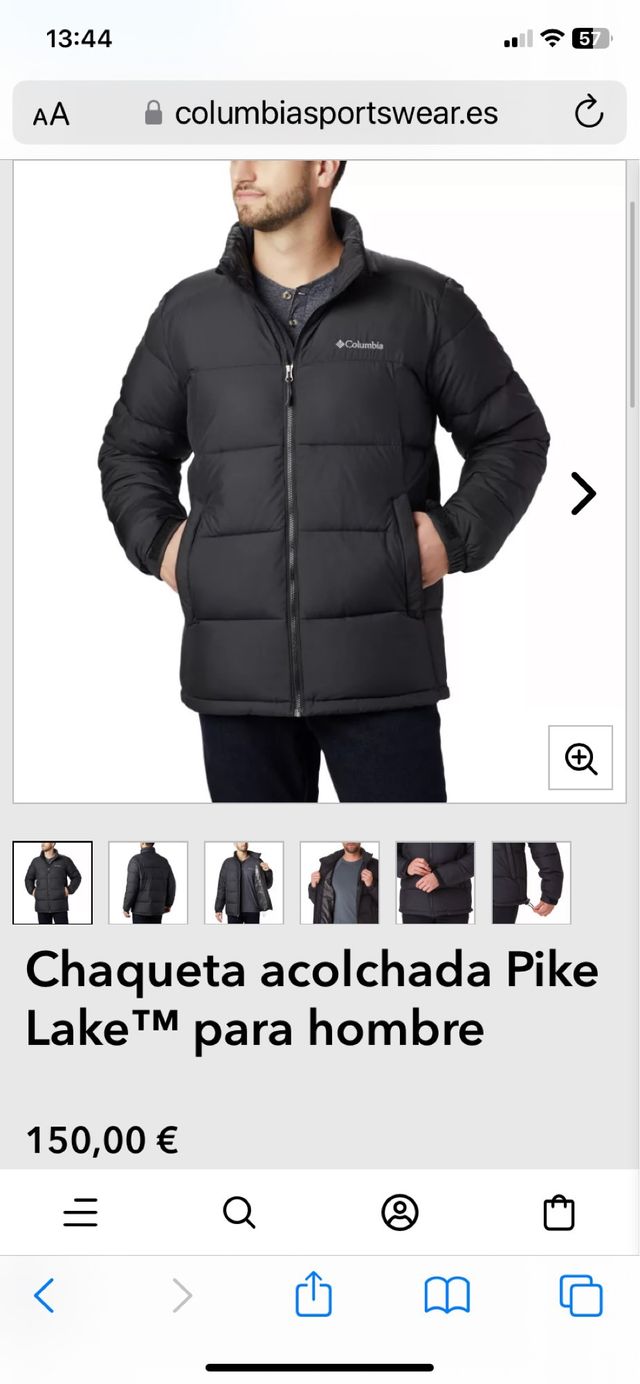Open the site hamburger menu

(80, 1213)
